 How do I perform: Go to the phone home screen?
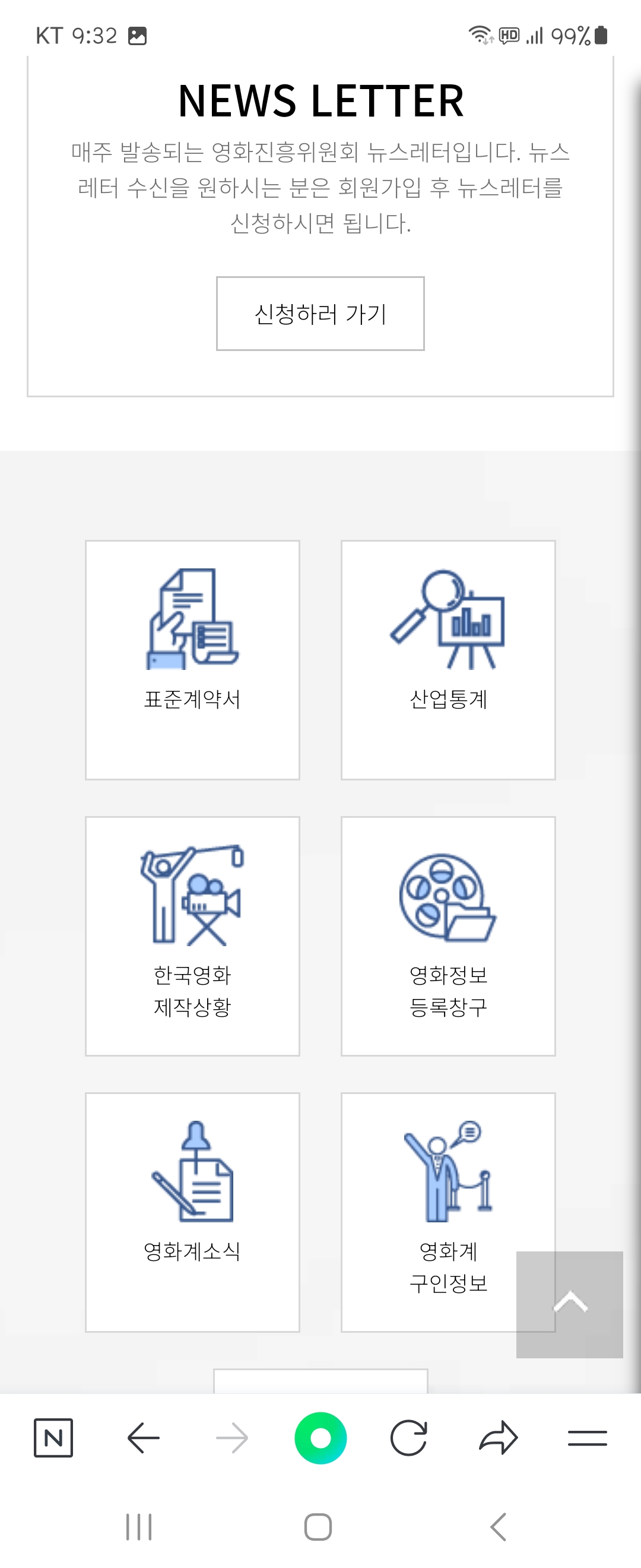tap(318, 1526)
